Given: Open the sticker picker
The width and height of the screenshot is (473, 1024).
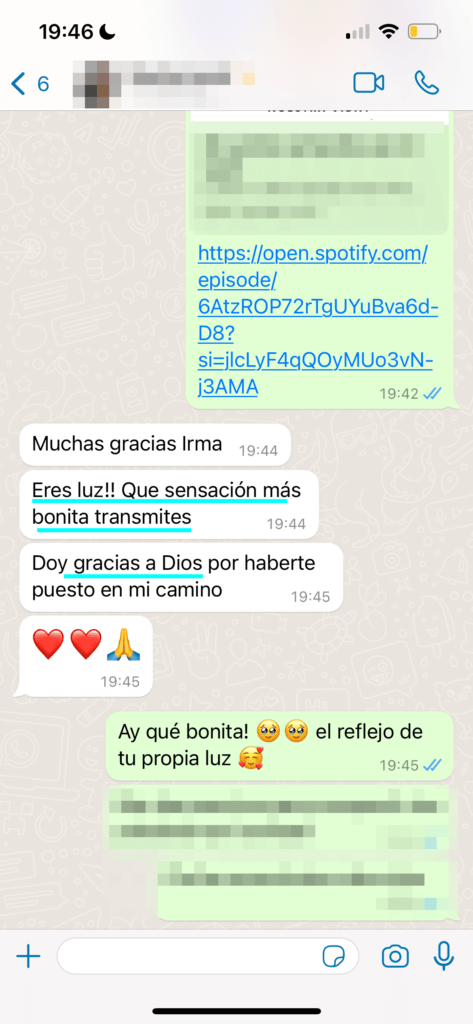Looking at the screenshot, I should point(334,957).
